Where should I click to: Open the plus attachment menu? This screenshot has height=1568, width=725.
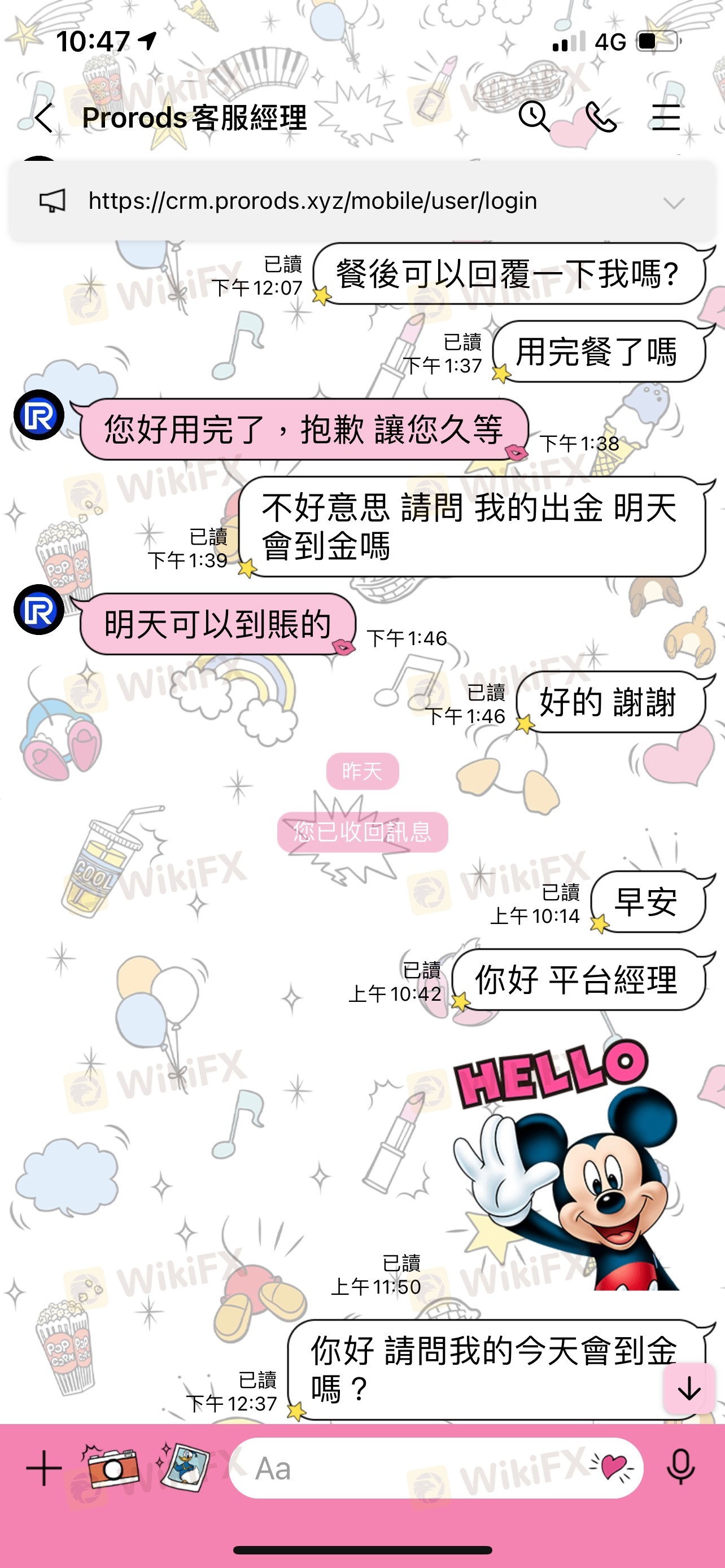pyautogui.click(x=44, y=1468)
